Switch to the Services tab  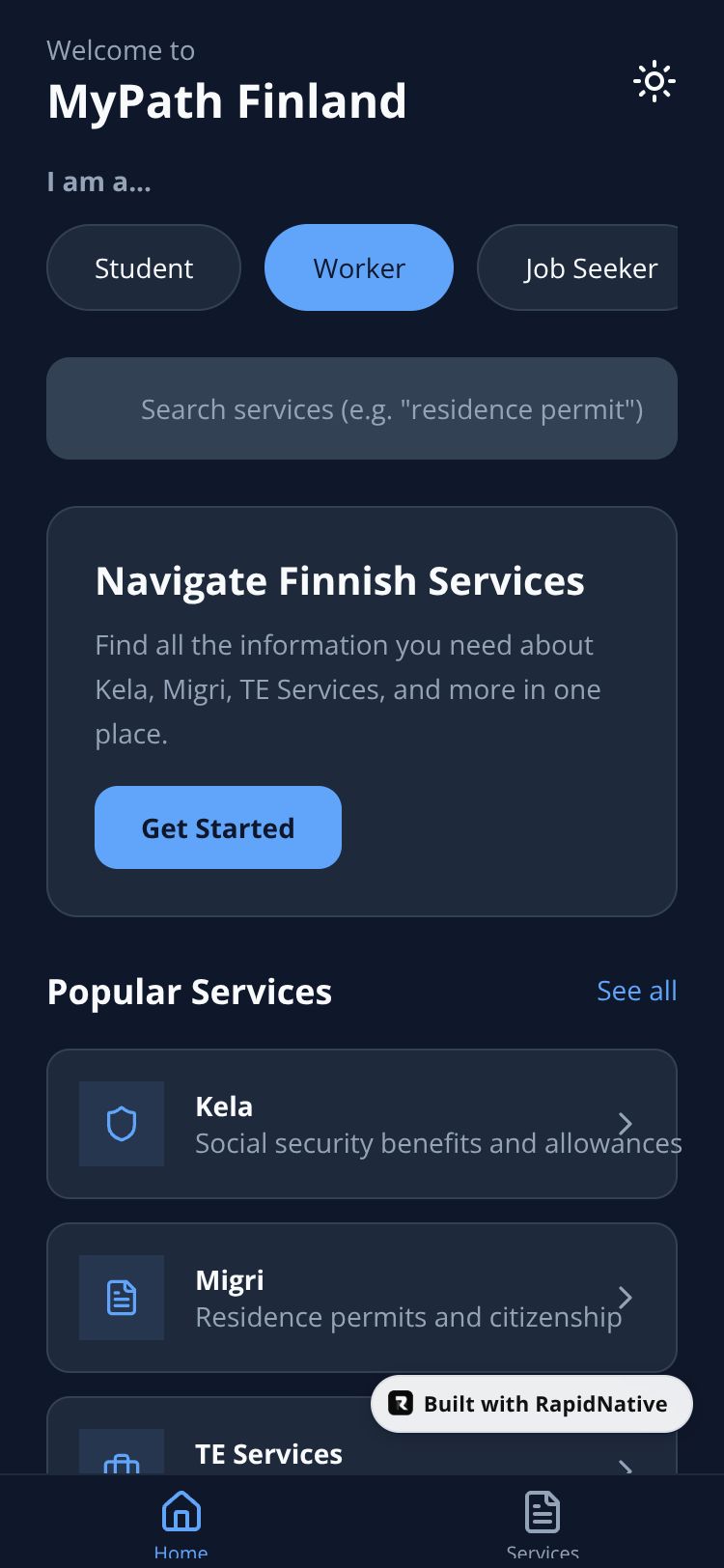(x=543, y=1523)
